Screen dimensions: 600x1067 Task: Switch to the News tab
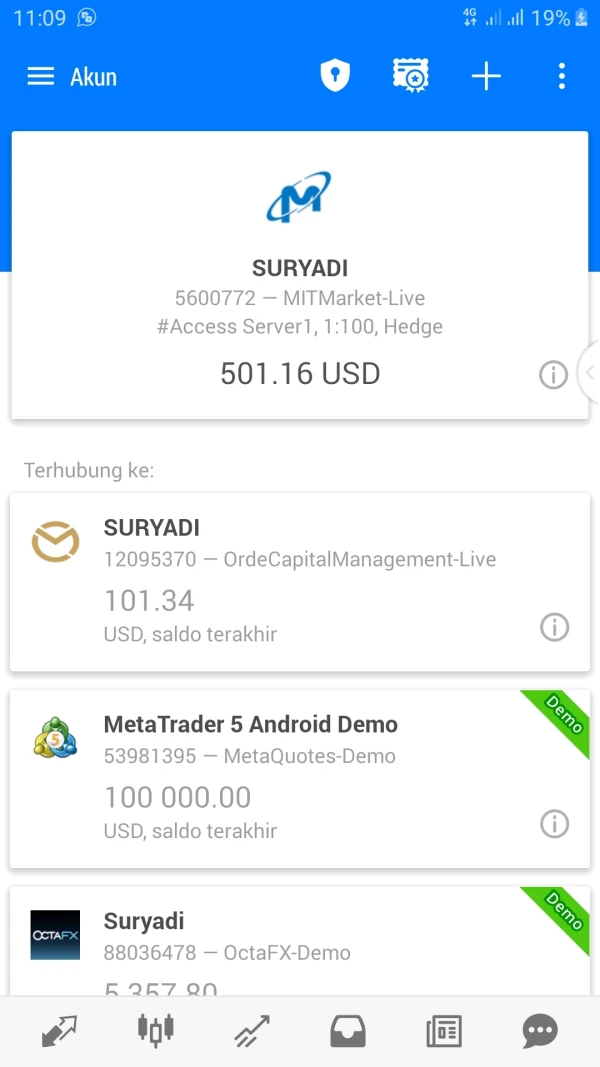[x=444, y=1031]
